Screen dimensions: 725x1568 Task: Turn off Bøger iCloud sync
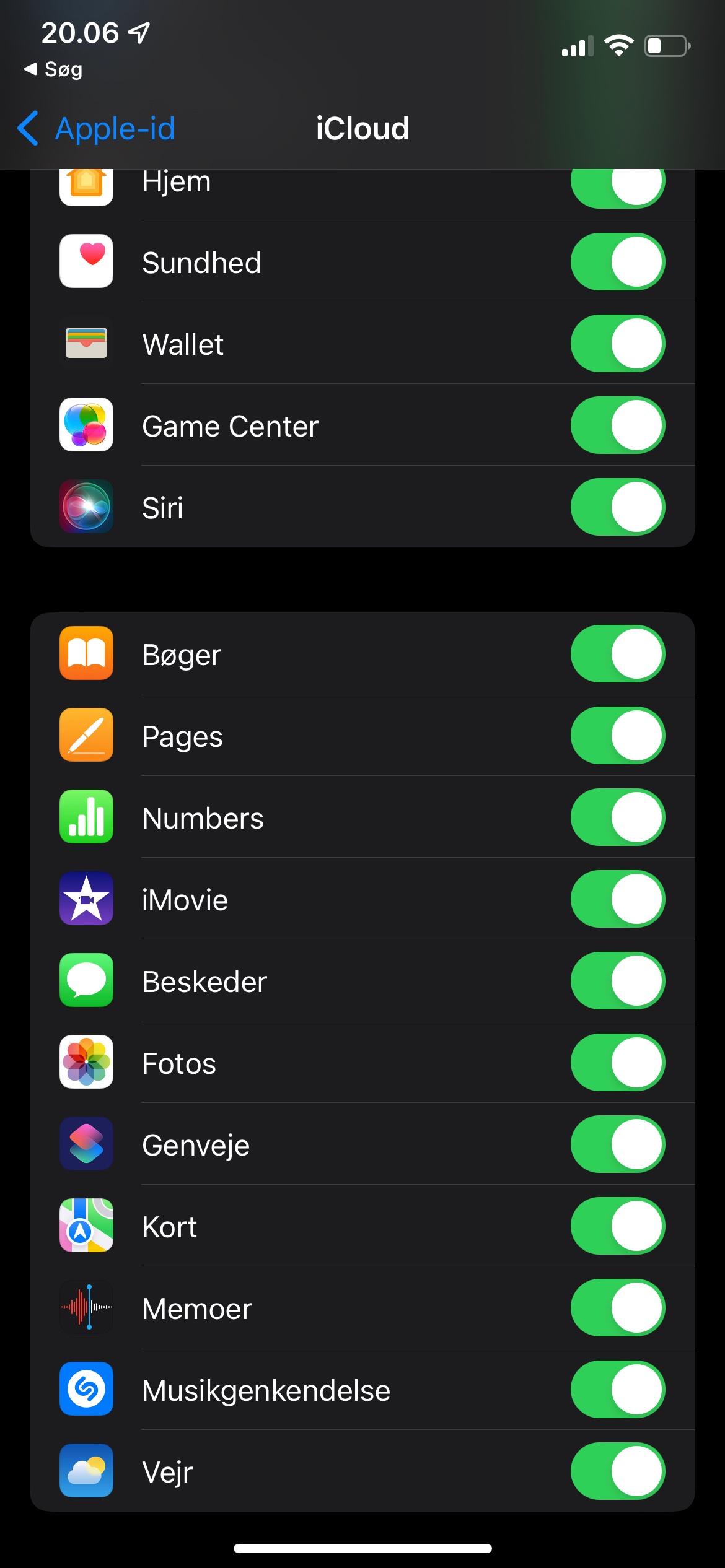coord(617,654)
